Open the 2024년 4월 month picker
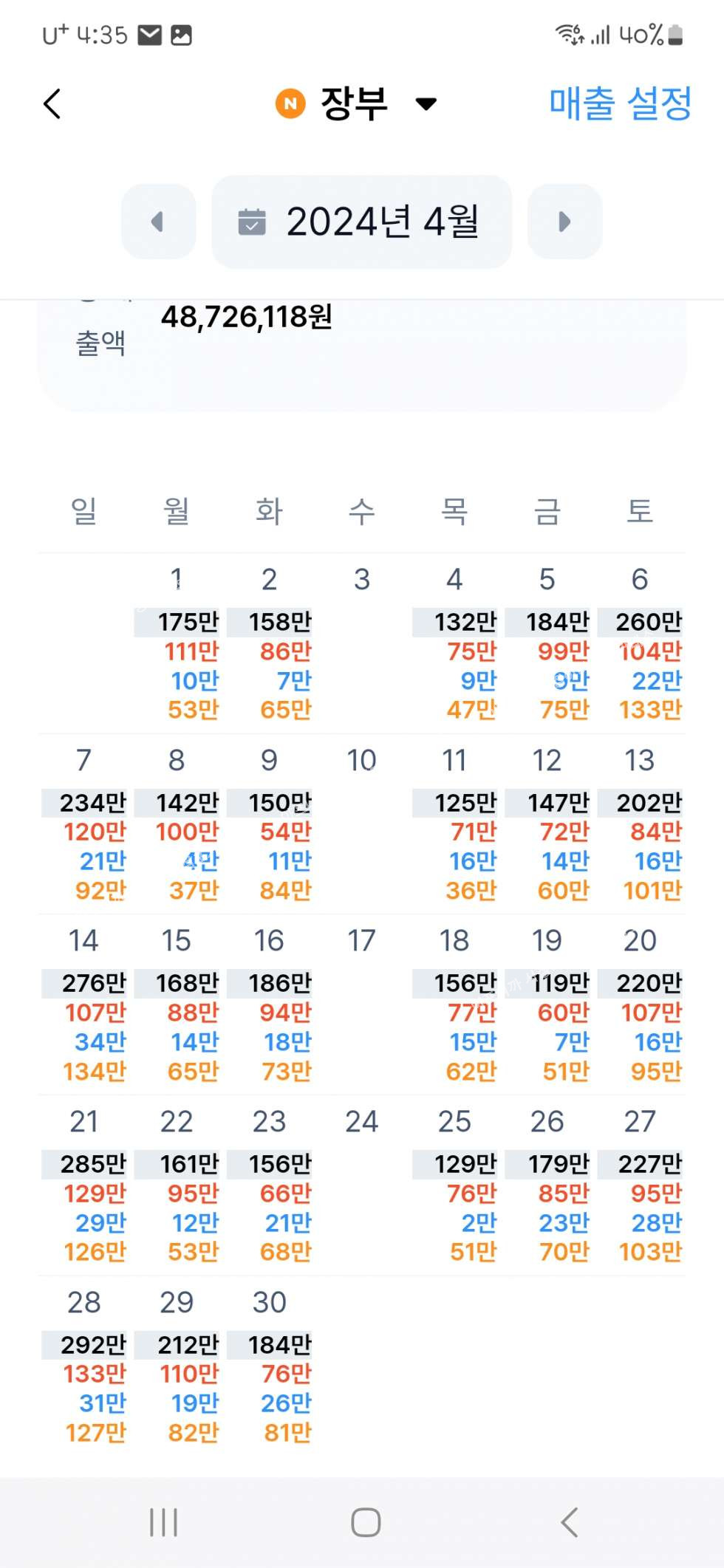The image size is (724, 1568). tap(361, 222)
